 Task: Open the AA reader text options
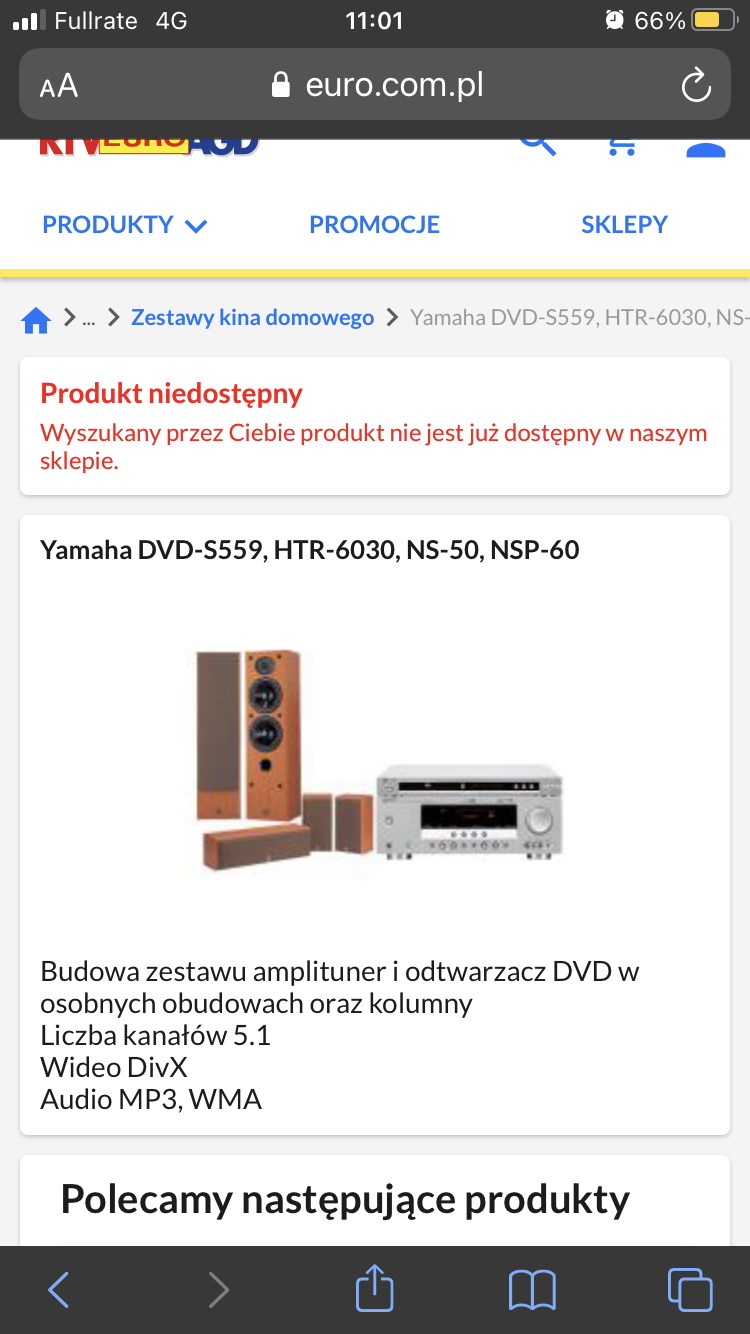point(59,86)
